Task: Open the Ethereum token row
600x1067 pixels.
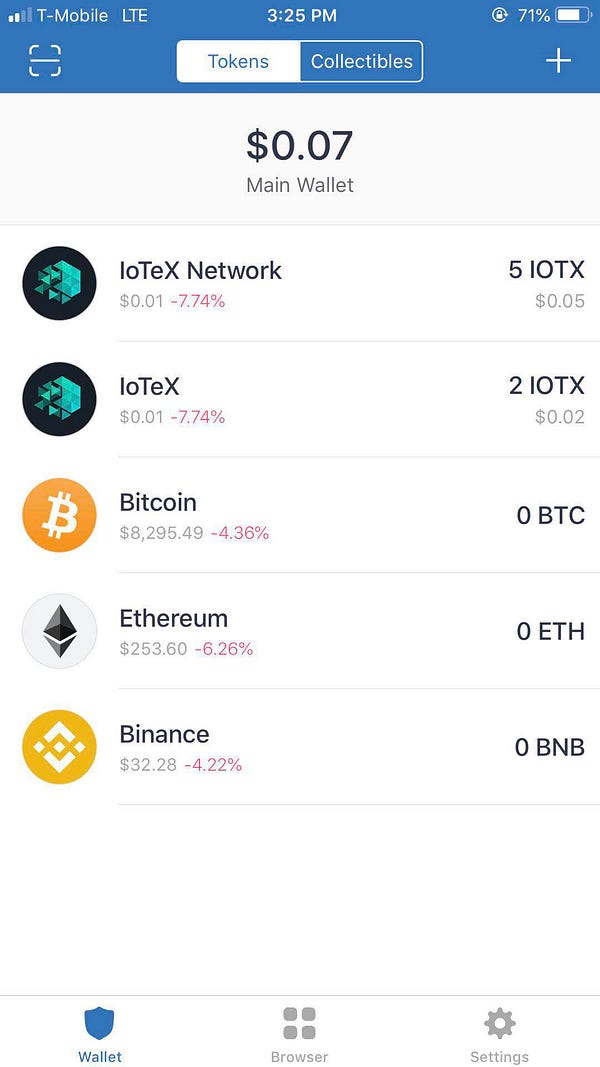Action: coord(300,631)
